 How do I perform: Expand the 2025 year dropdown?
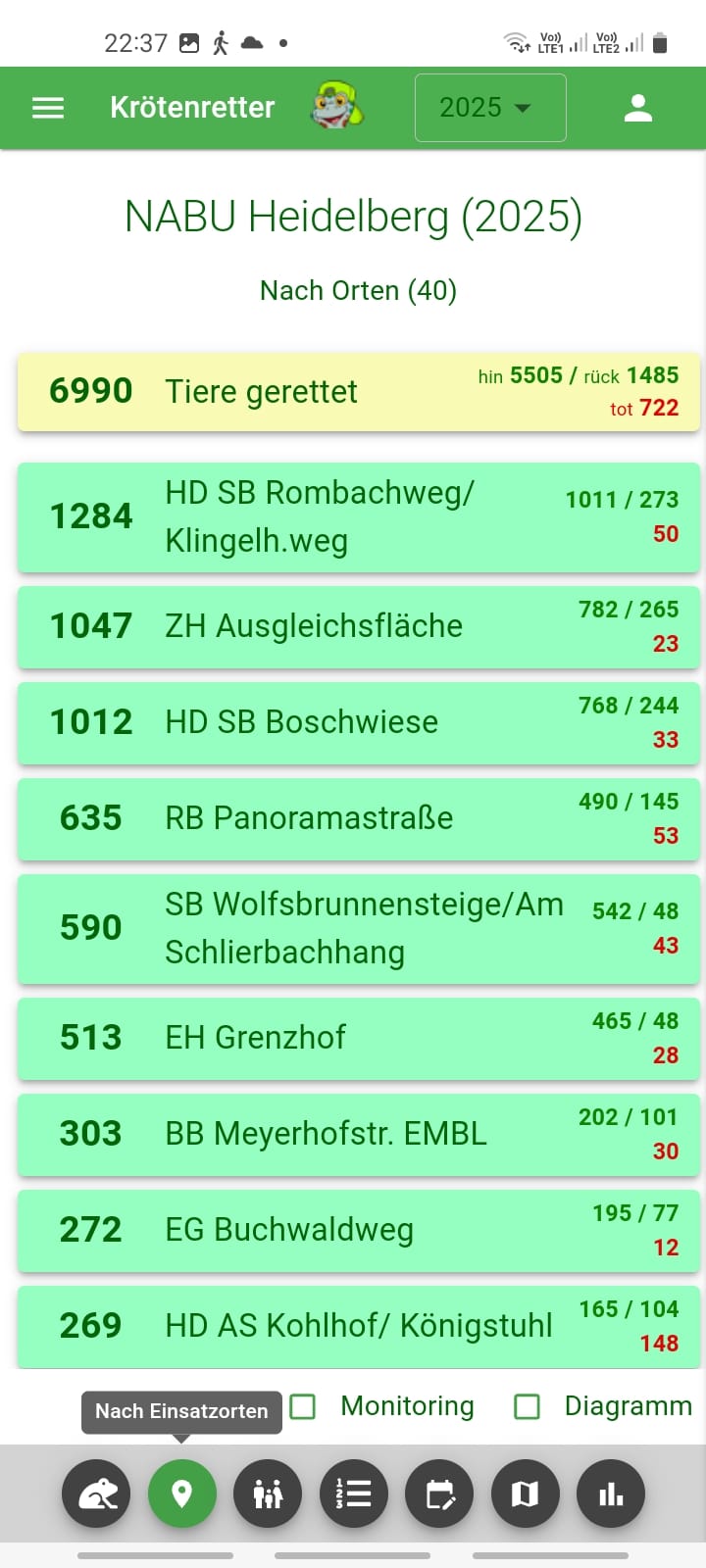pos(489,108)
